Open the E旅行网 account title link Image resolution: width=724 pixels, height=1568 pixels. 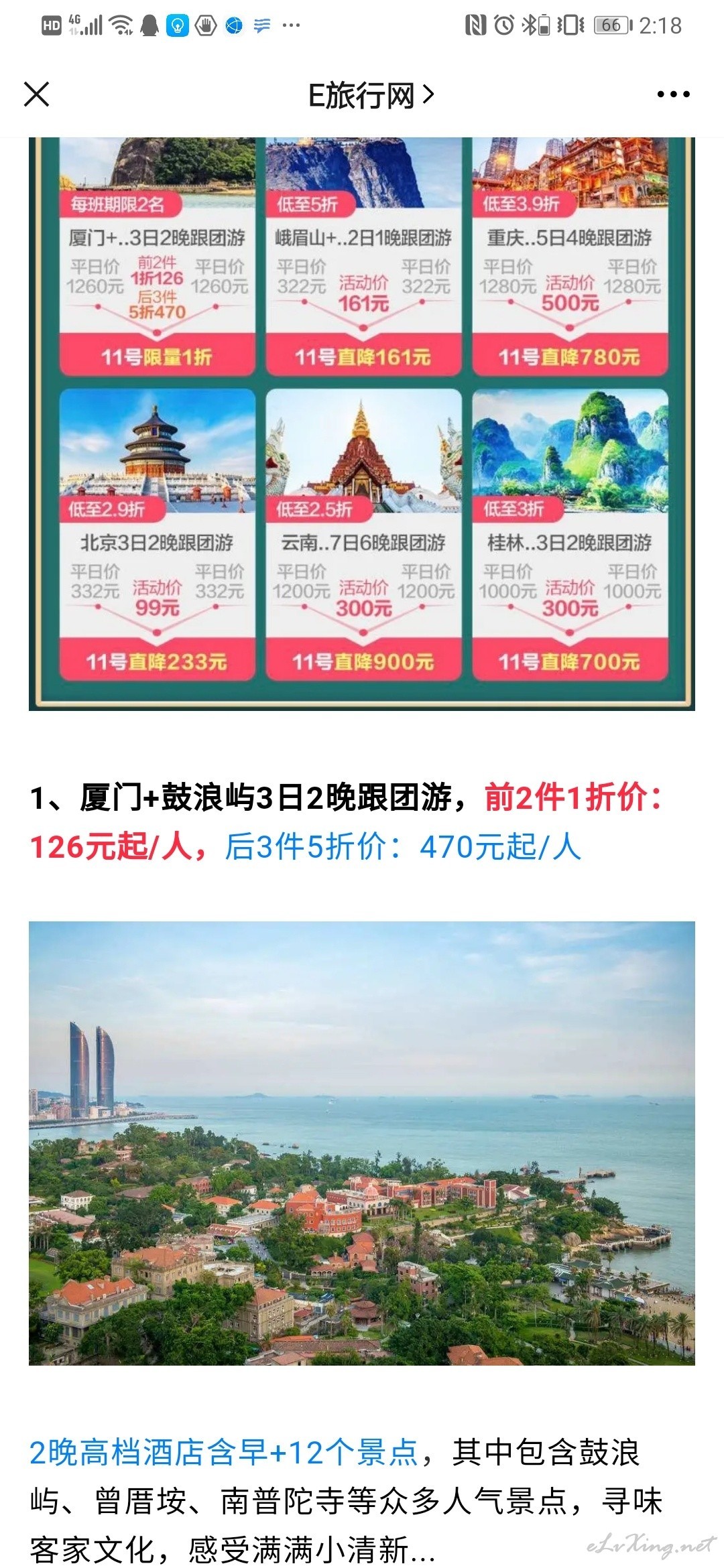[371, 96]
